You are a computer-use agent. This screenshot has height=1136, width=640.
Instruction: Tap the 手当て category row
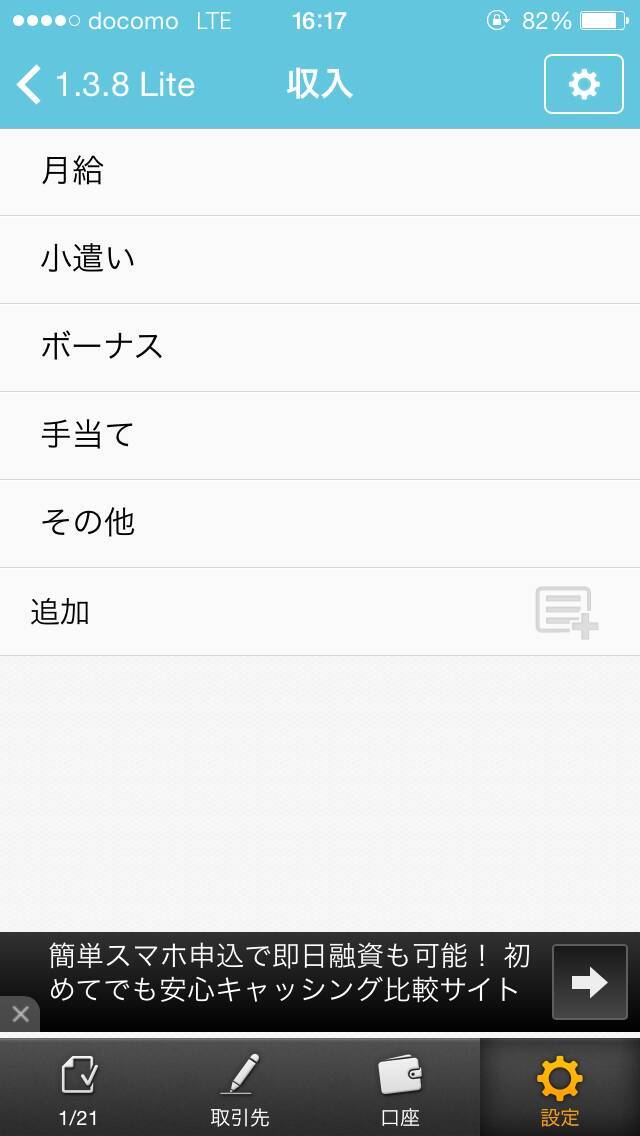point(320,435)
